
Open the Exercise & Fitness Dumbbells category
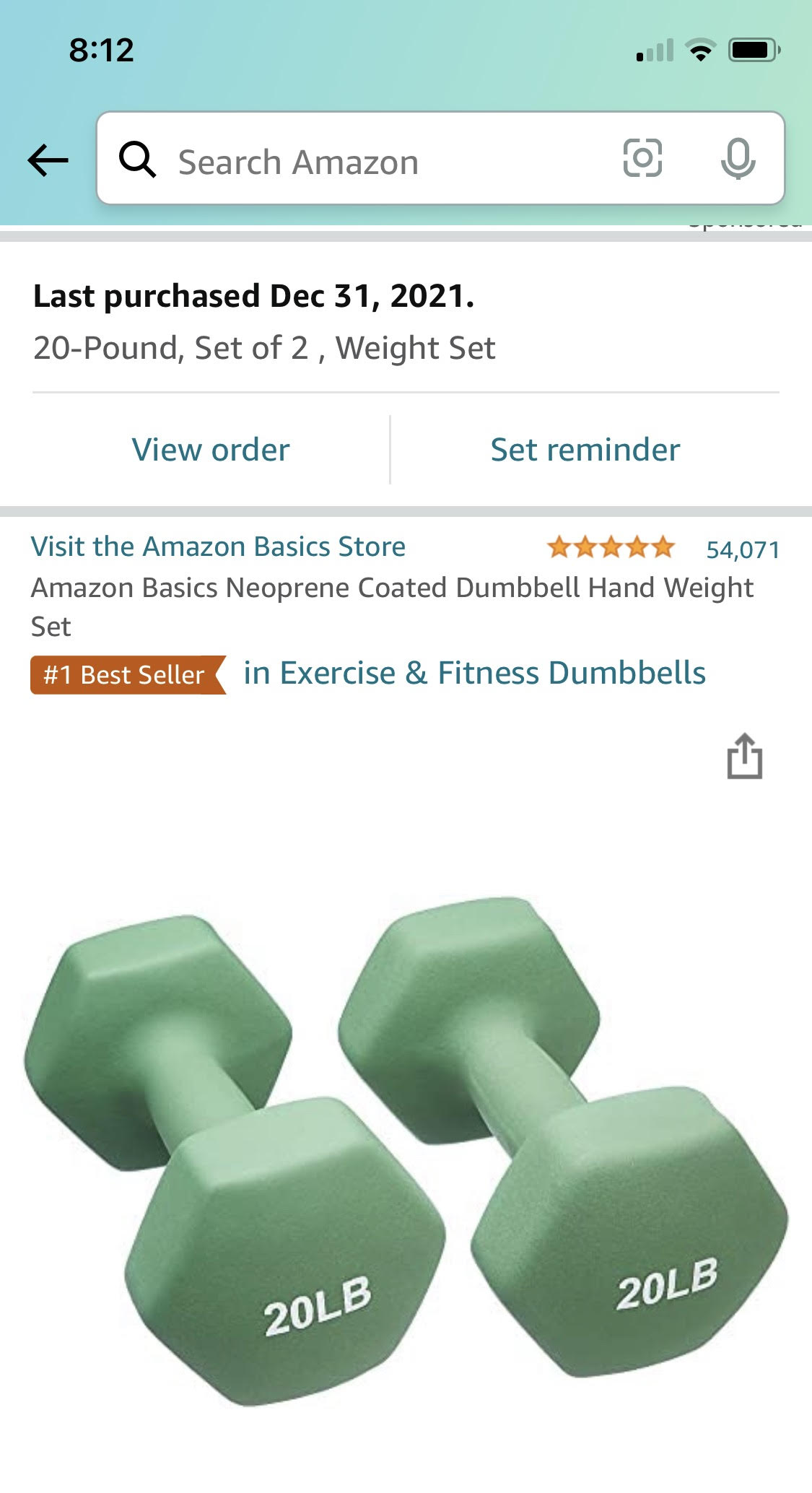(x=474, y=673)
